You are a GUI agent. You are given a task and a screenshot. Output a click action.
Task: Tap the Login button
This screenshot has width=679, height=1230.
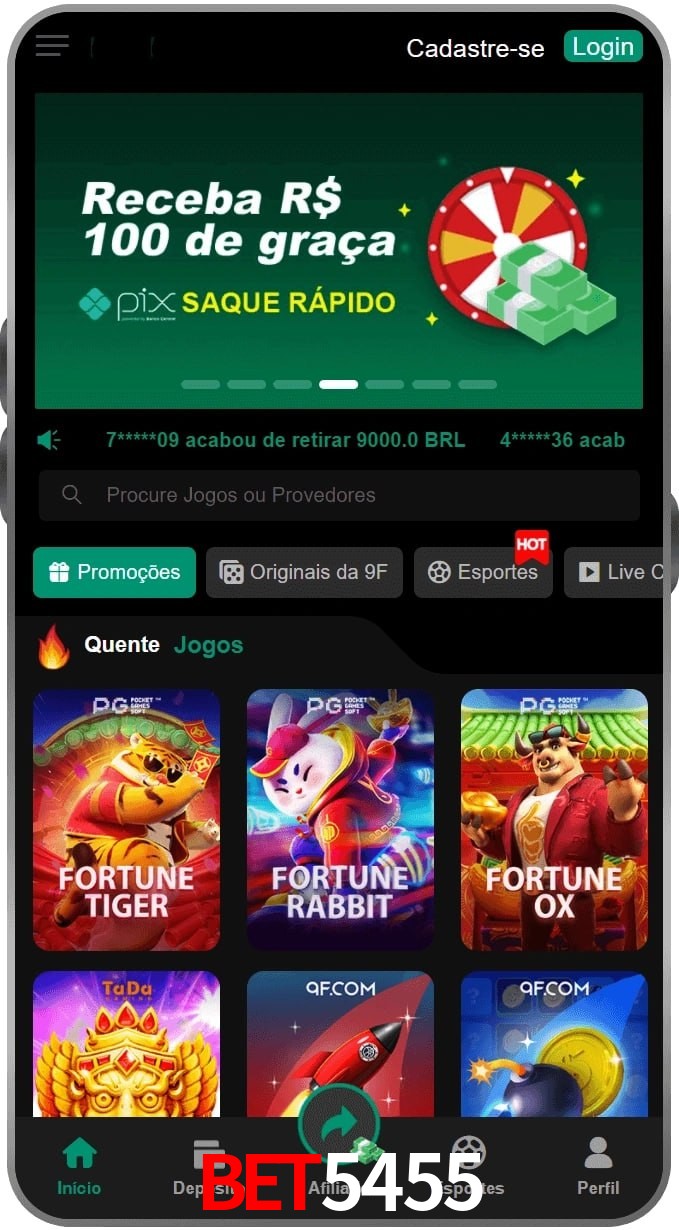click(x=603, y=47)
